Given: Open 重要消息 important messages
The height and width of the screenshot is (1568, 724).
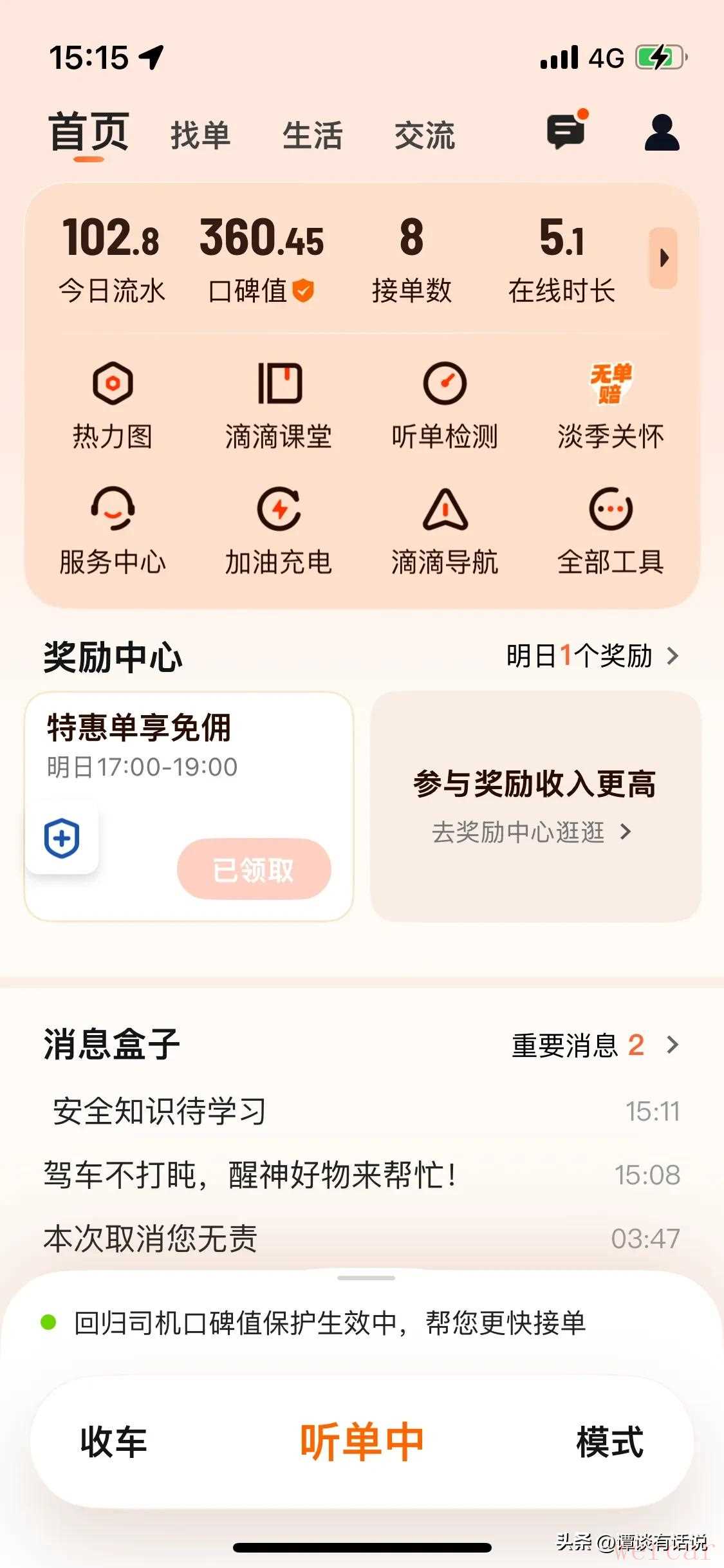Looking at the screenshot, I should tap(595, 1045).
